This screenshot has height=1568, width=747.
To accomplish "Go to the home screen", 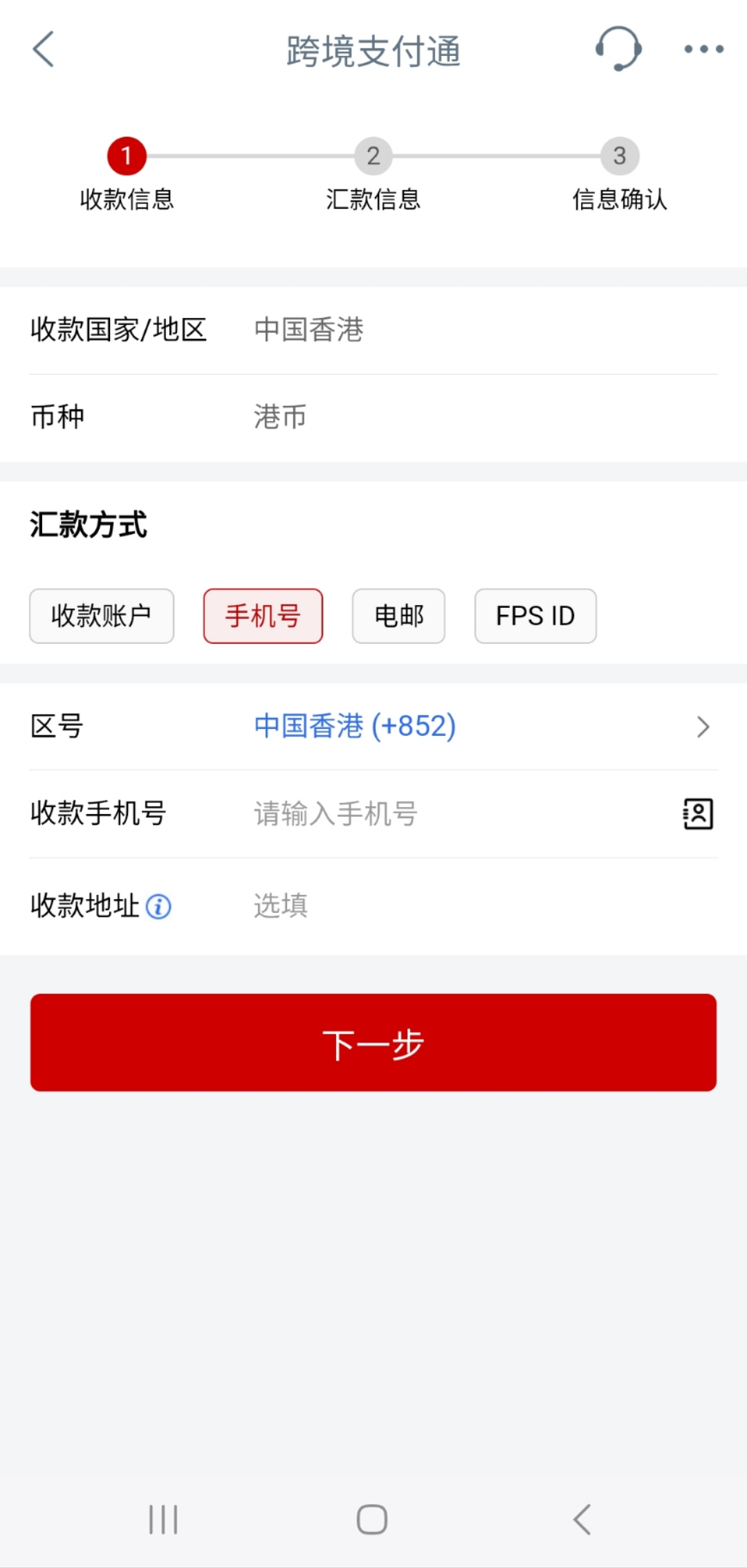I will pos(372,1520).
